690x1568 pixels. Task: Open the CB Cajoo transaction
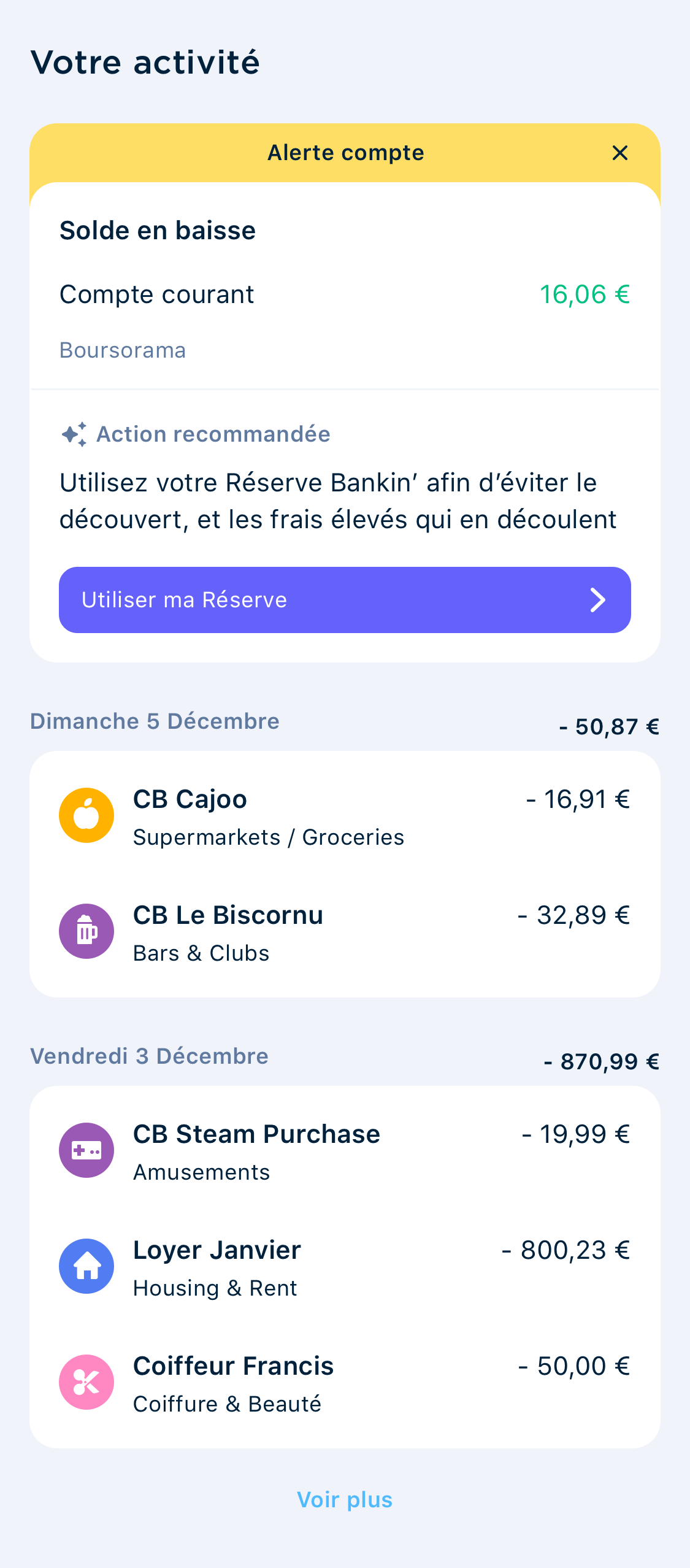(345, 816)
